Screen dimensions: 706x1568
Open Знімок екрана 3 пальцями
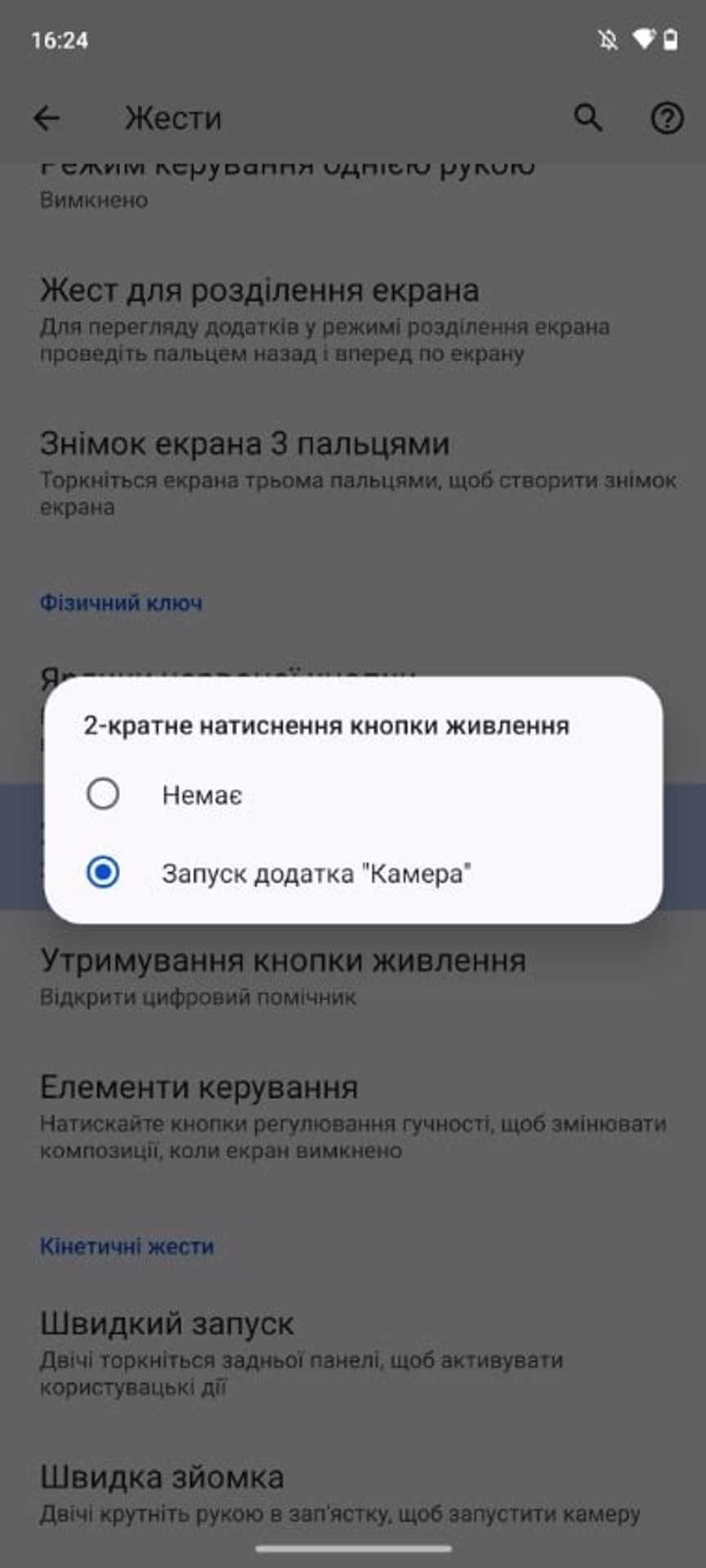pyautogui.click(x=353, y=474)
